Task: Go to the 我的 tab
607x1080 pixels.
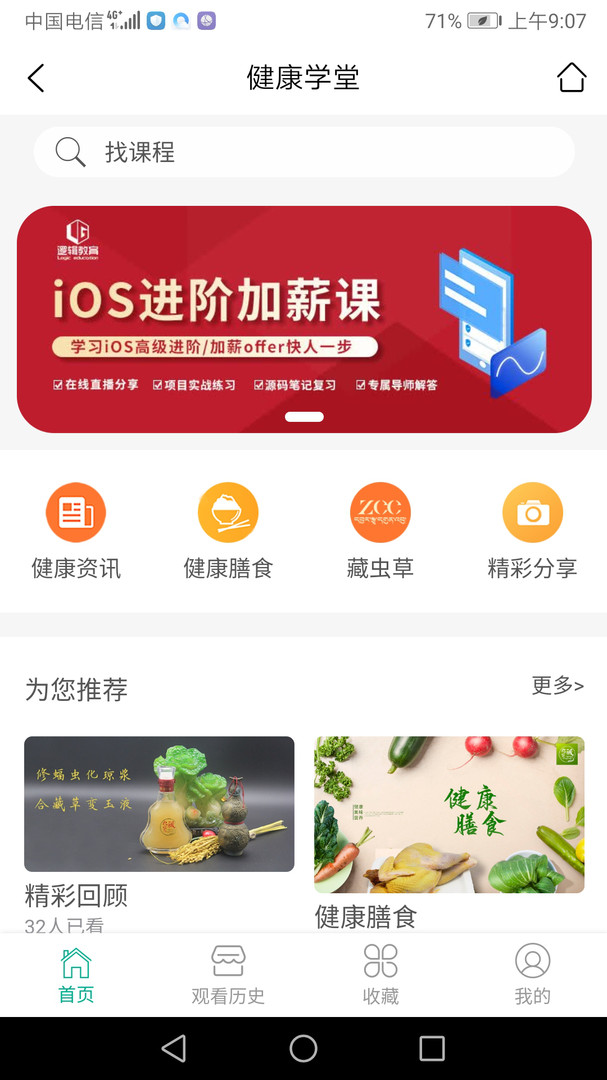Action: coord(532,975)
